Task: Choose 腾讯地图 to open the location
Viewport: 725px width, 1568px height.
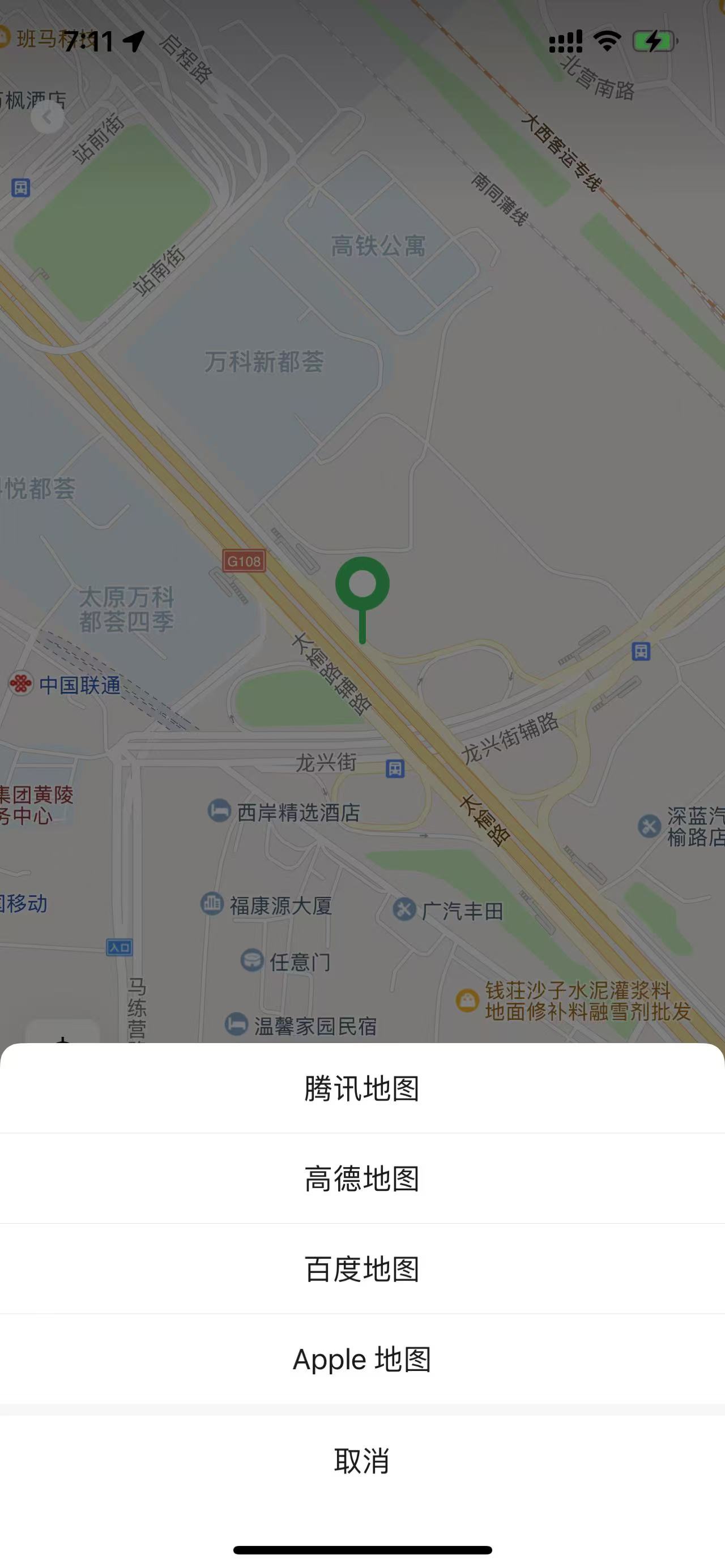Action: tap(362, 1088)
